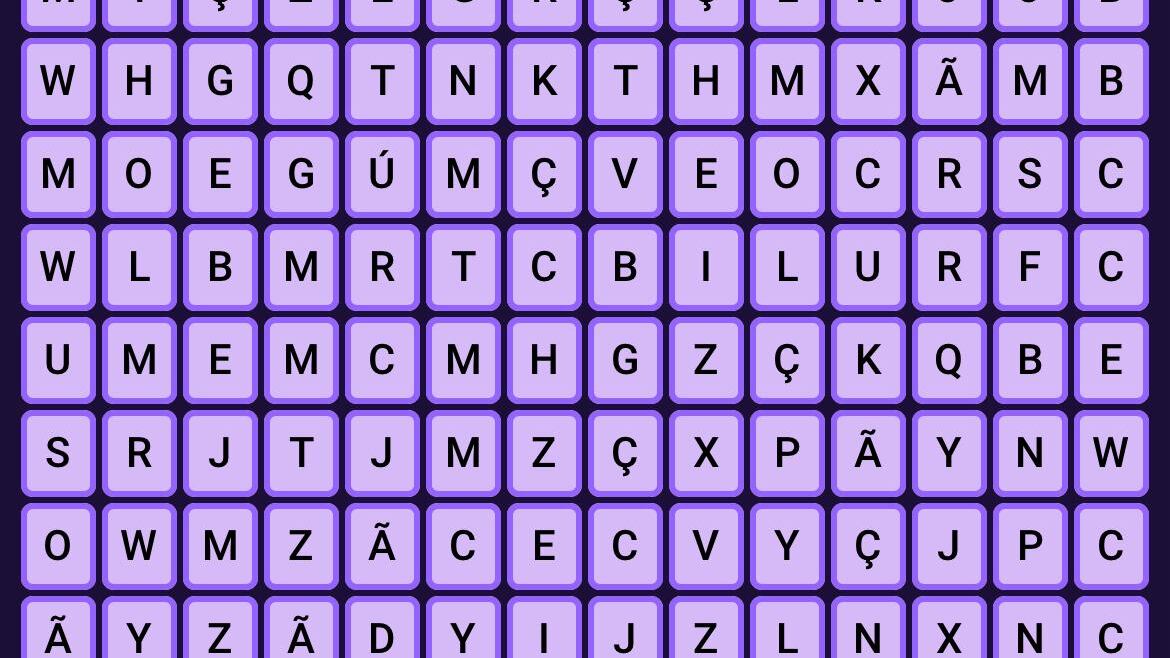Viewport: 1170px width, 658px height.
Task: Pick the H tile between M and G
Action: coord(544,360)
